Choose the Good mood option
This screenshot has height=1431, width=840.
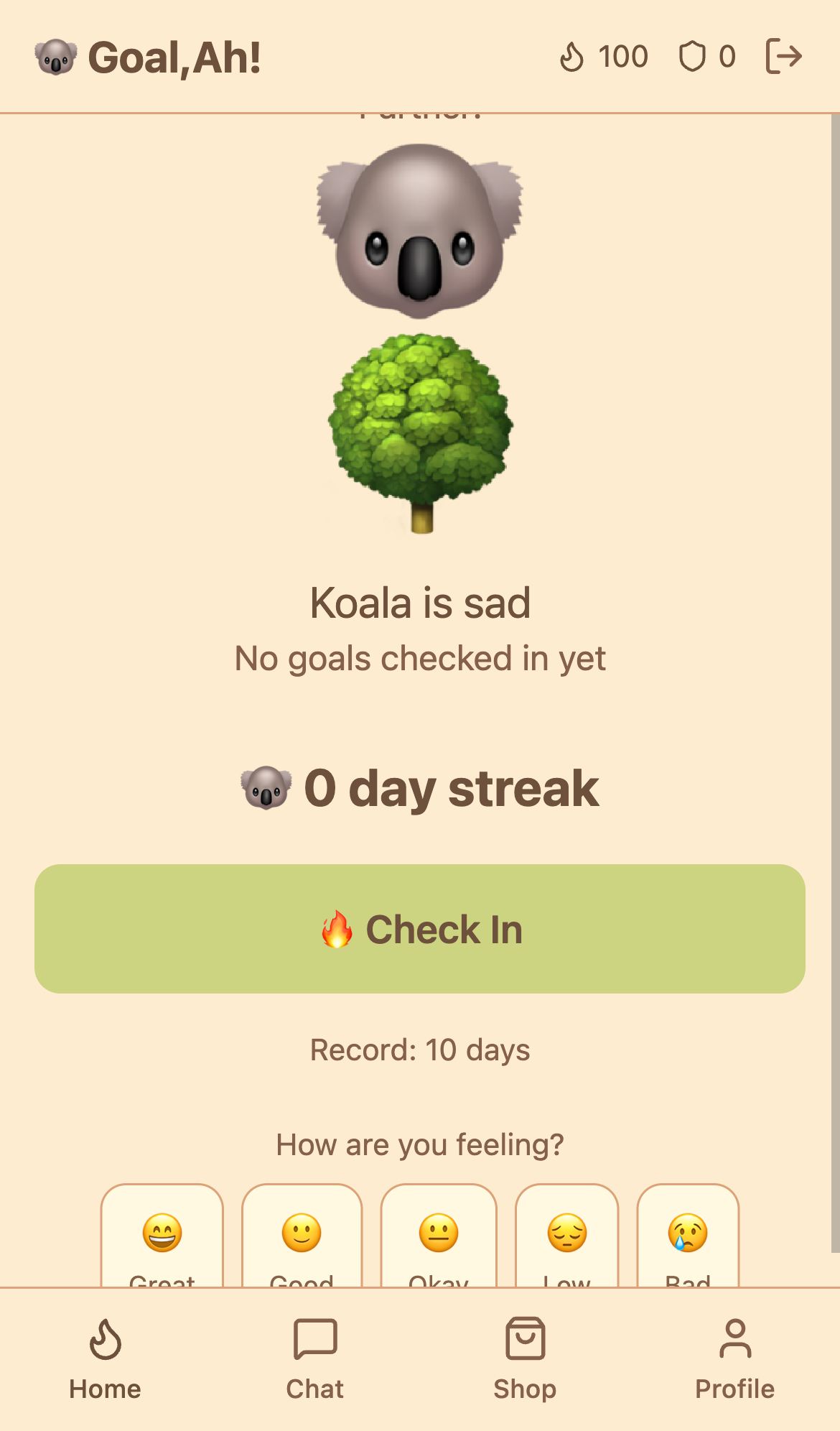[302, 1237]
